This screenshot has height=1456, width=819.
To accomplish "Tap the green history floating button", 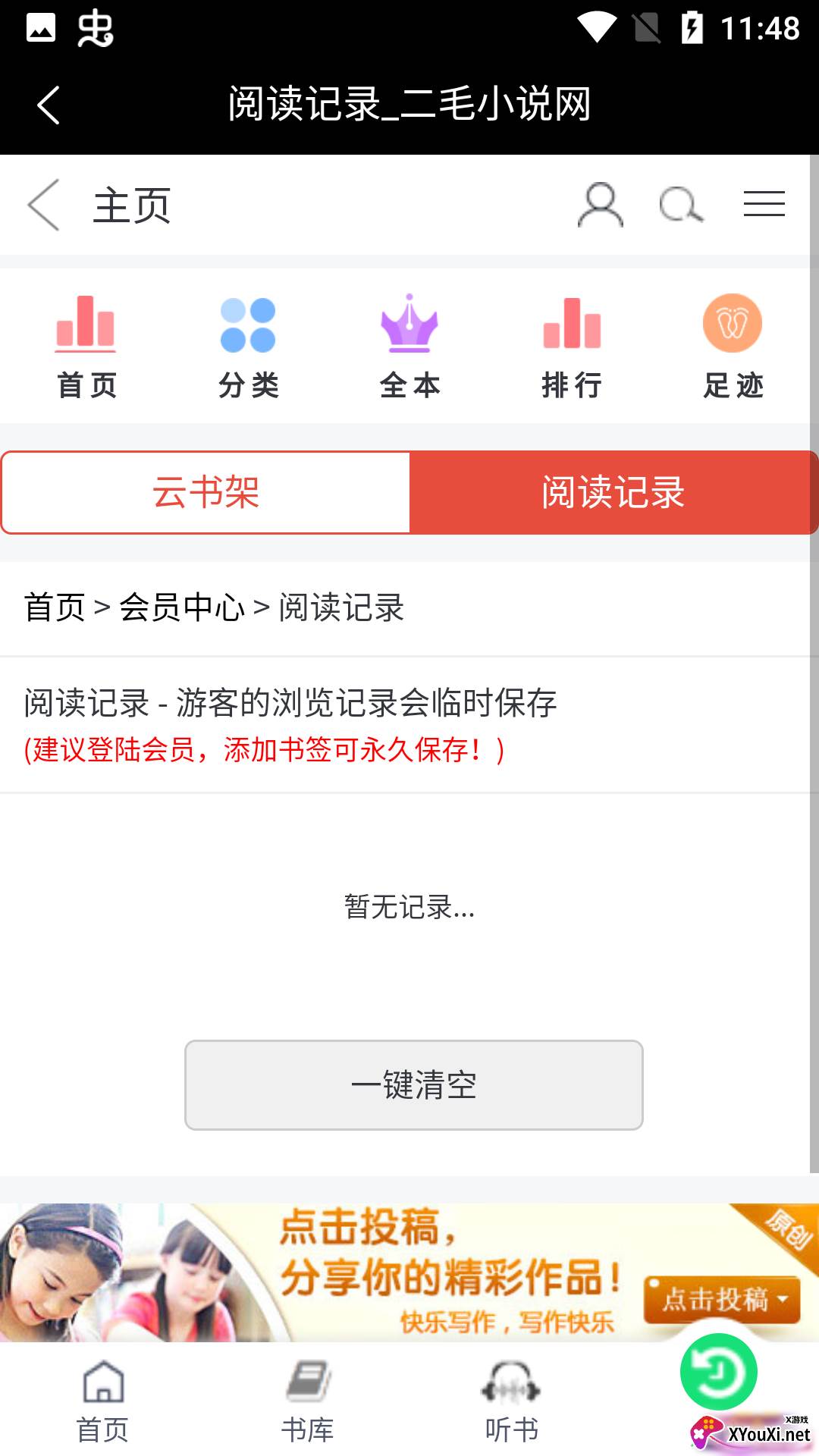I will coord(718,1372).
